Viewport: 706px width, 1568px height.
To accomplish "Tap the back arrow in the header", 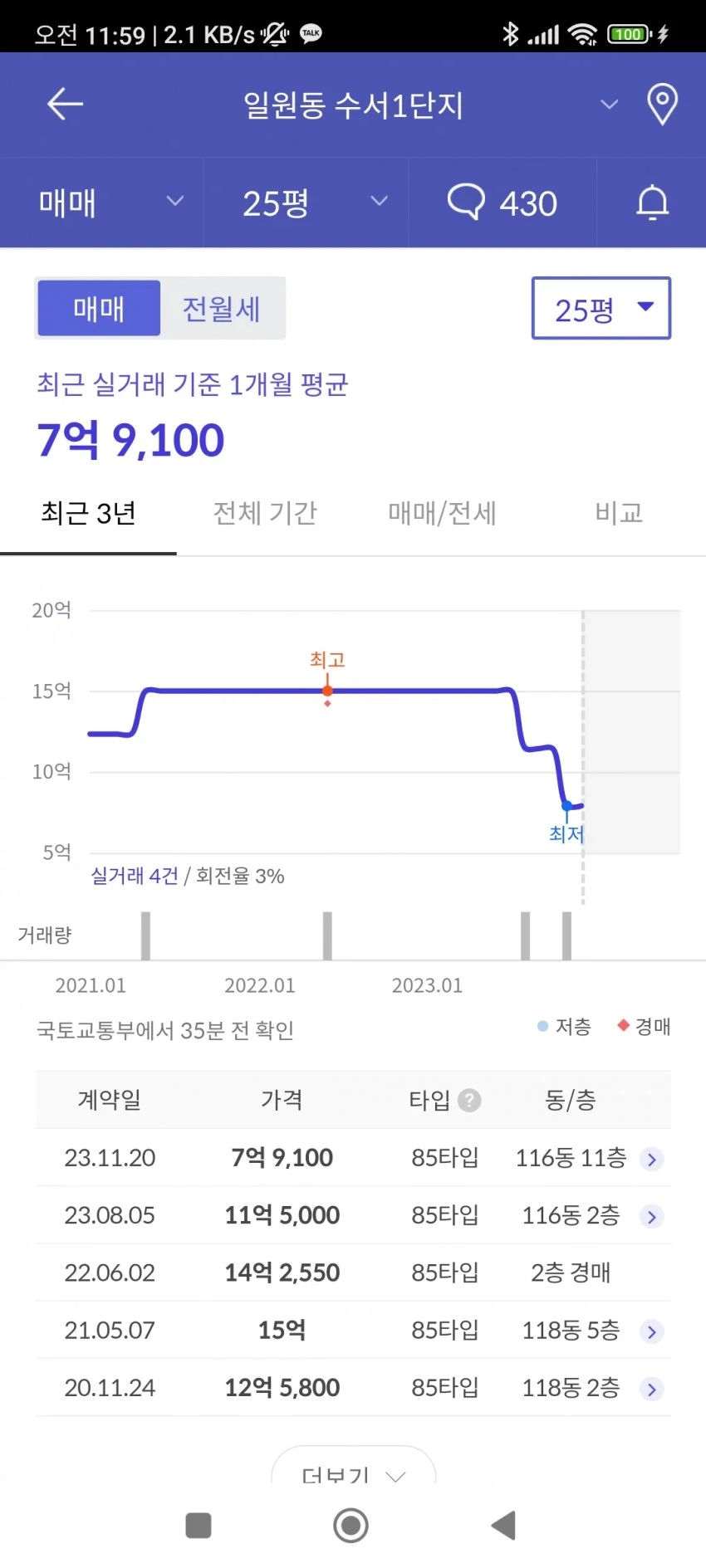I will coord(65,105).
